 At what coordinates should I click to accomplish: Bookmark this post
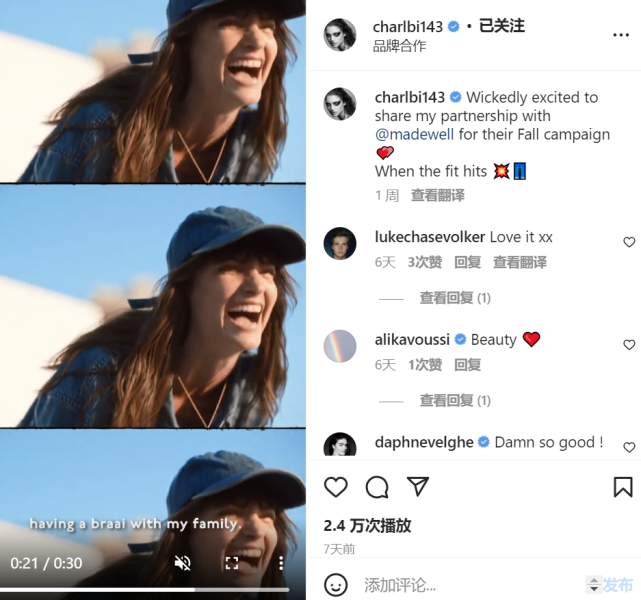pos(622,487)
